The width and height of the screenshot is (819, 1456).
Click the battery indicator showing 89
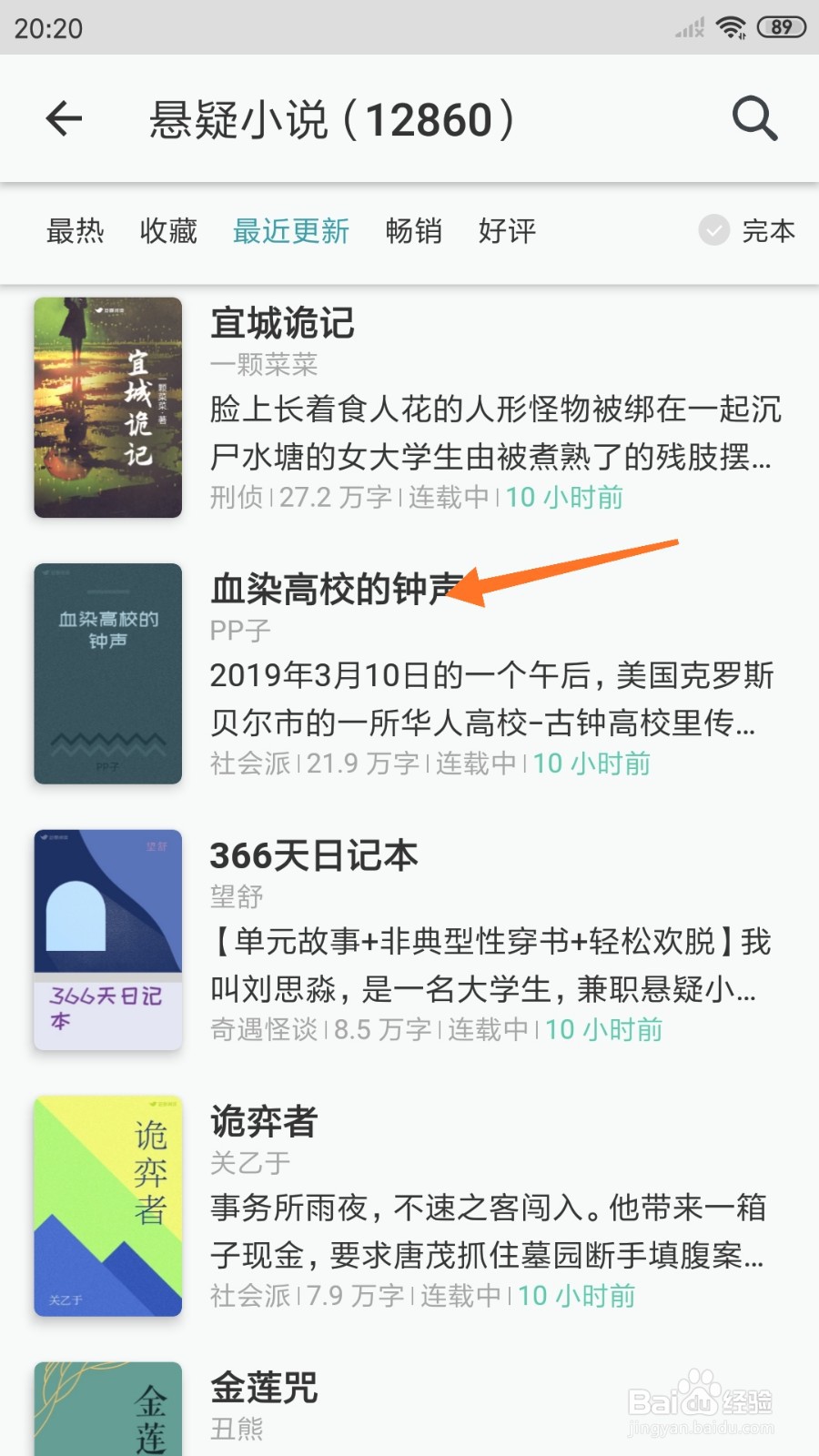click(x=779, y=27)
